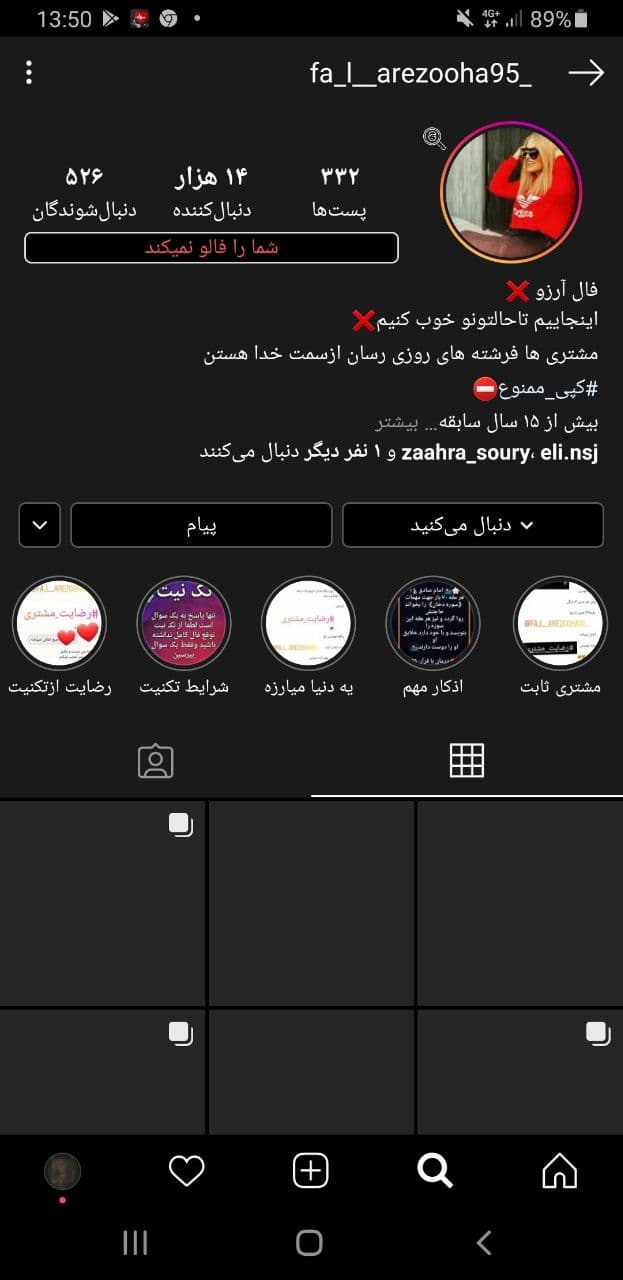623x1280 pixels.
Task: Open the ۱۴ هزار followers list
Action: pos(211,192)
